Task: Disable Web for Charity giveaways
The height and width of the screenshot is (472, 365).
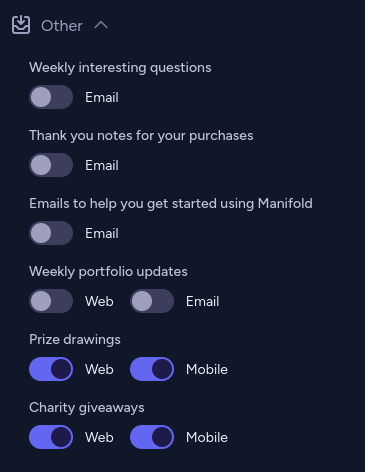Action: [x=51, y=437]
